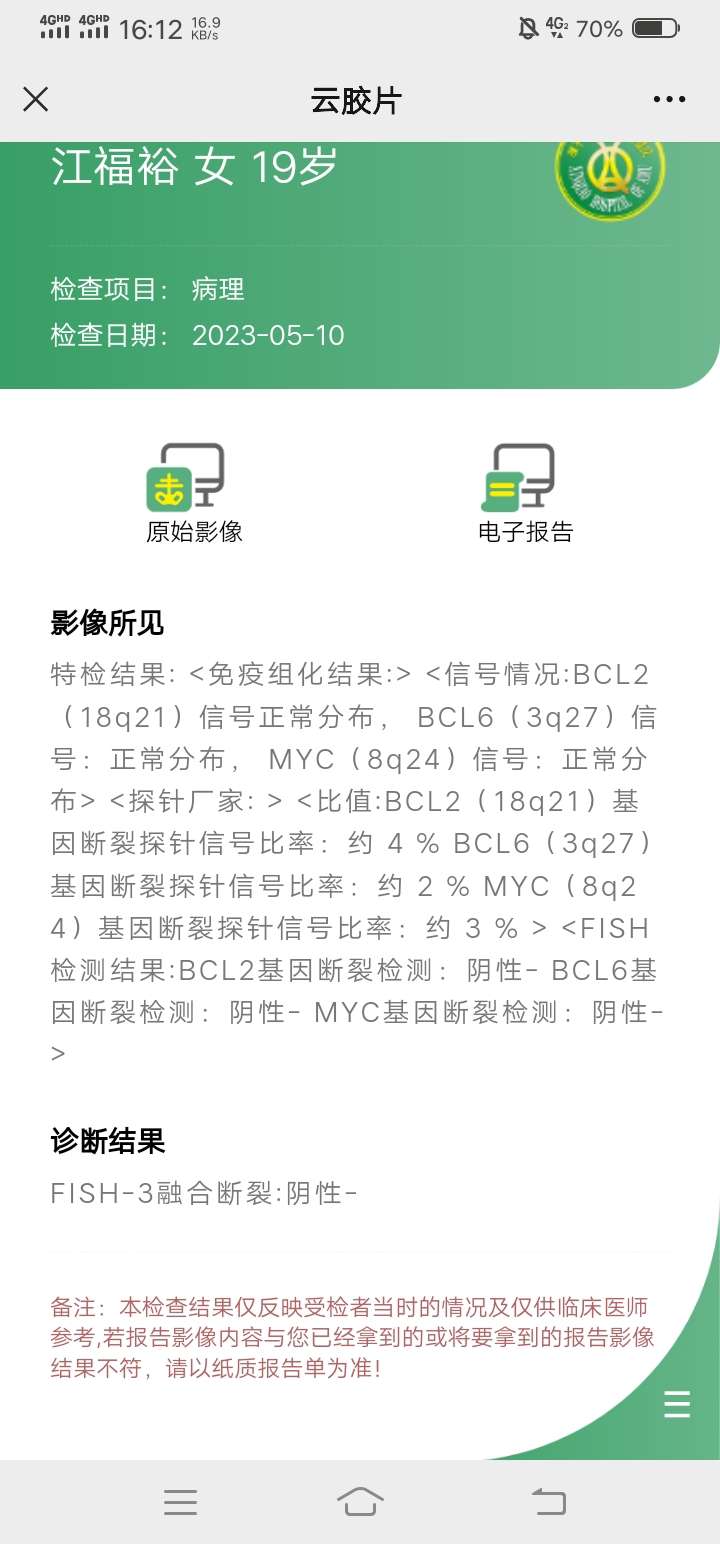The height and width of the screenshot is (1544, 720).
Task: Close the 云胶片 mini program page
Action: [36, 99]
